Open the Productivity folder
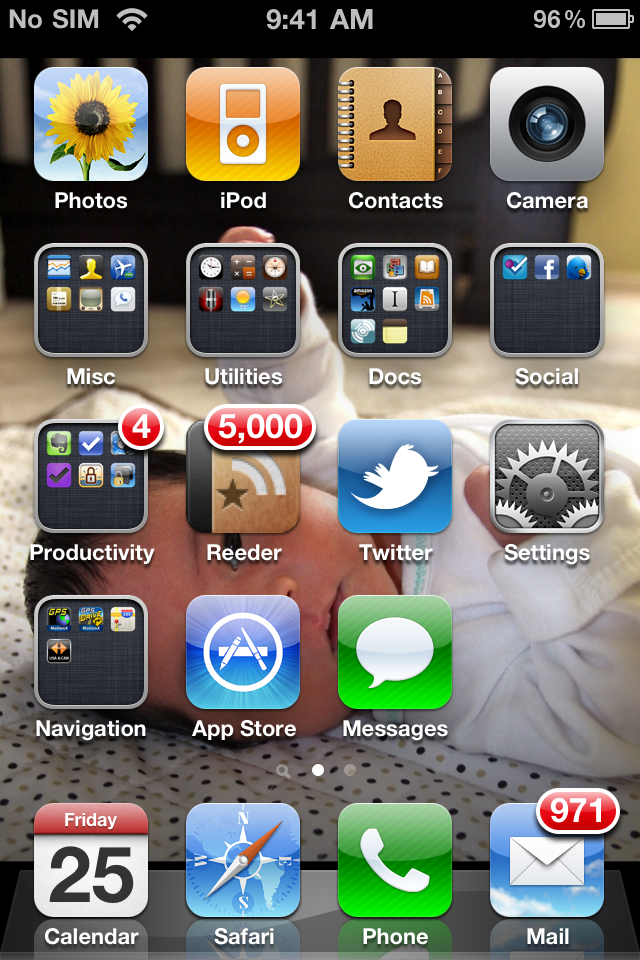The image size is (640, 960). [91, 476]
